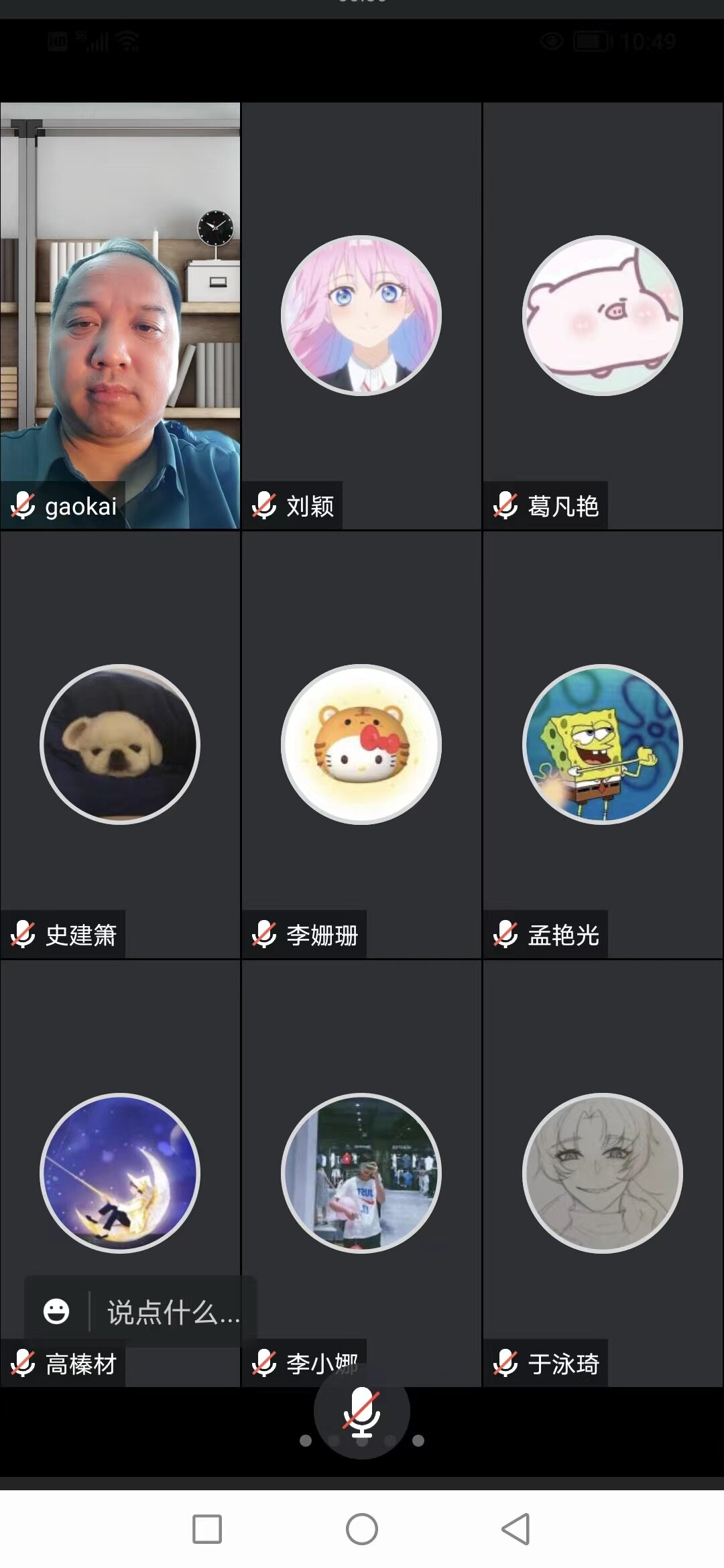Select participant tile of 李姗珊
Image resolution: width=724 pixels, height=1568 pixels.
pyautogui.click(x=361, y=744)
